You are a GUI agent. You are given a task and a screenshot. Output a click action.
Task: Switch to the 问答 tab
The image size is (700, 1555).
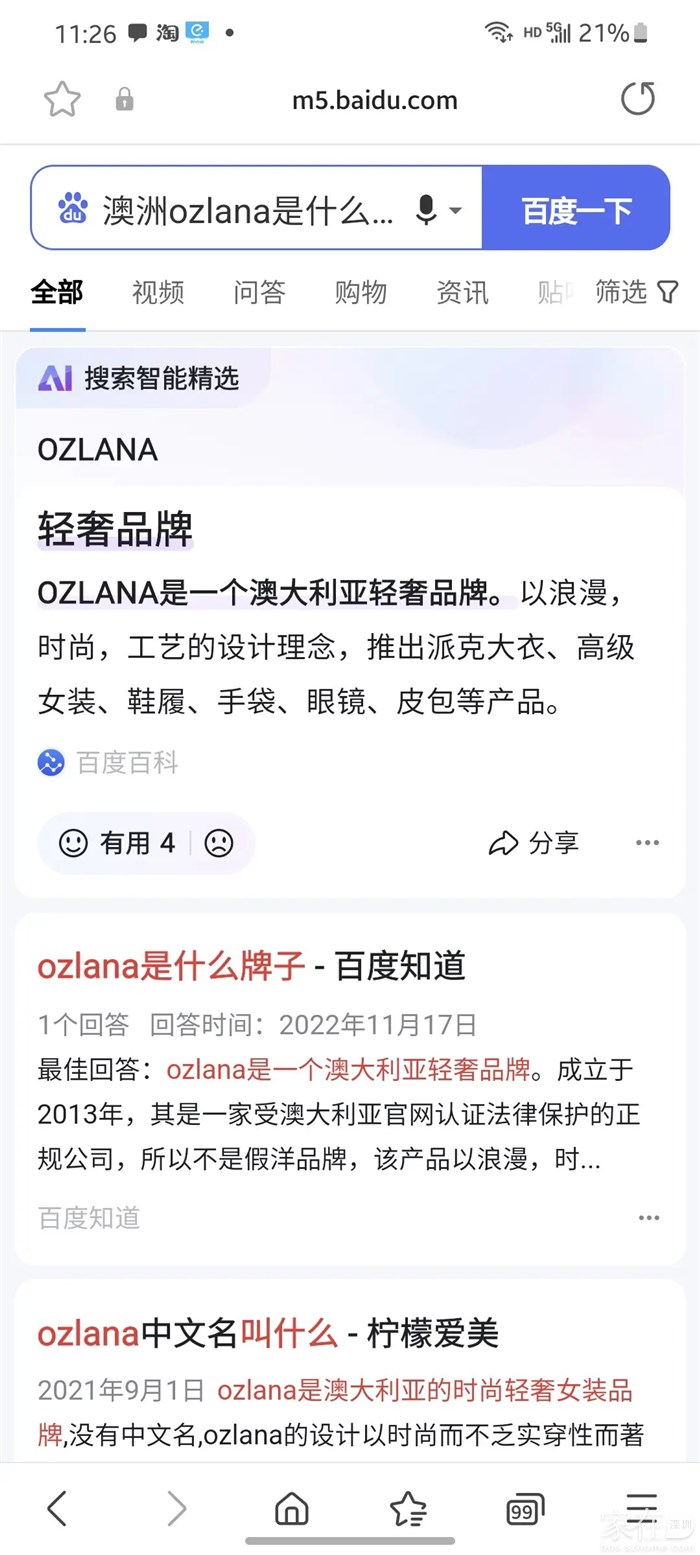tap(259, 292)
